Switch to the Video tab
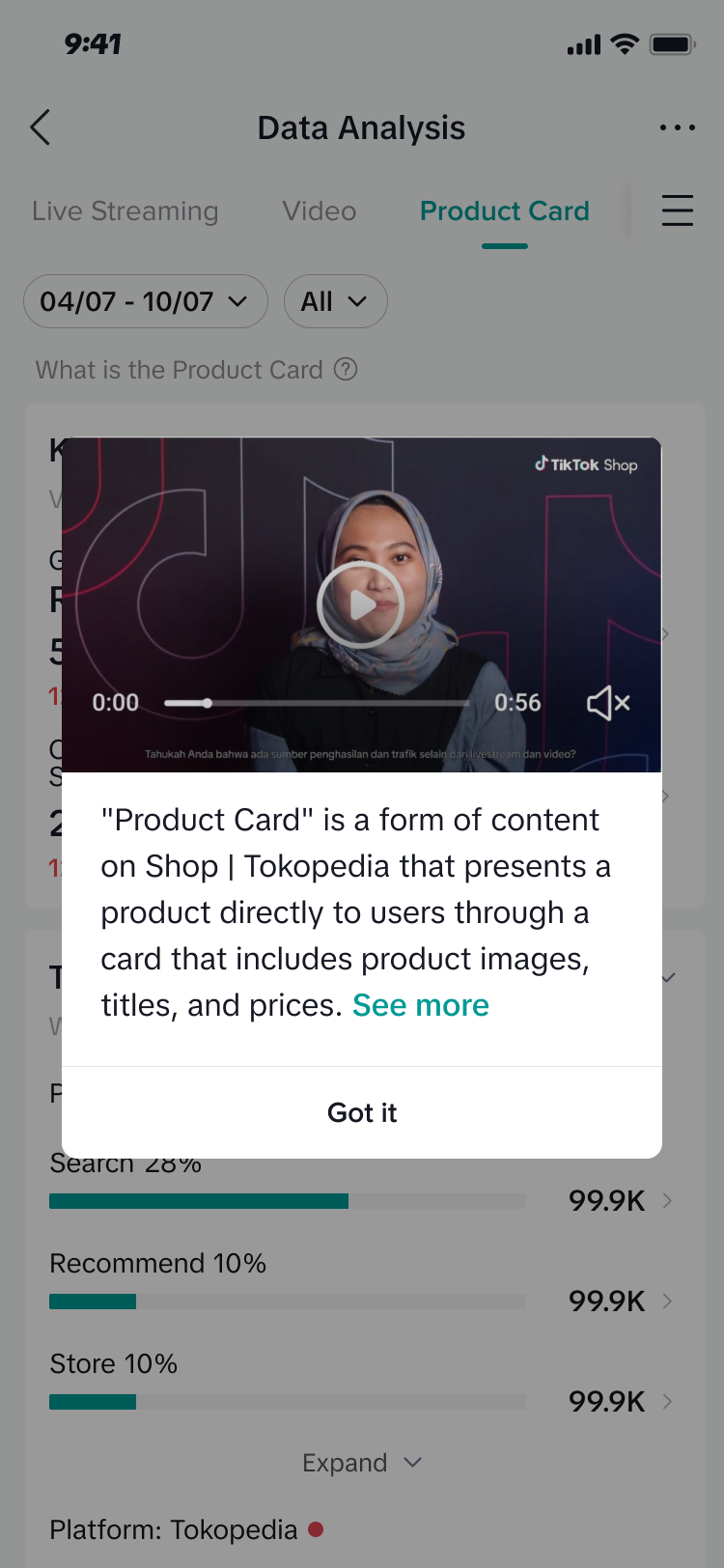The width and height of the screenshot is (724, 1568). click(320, 210)
